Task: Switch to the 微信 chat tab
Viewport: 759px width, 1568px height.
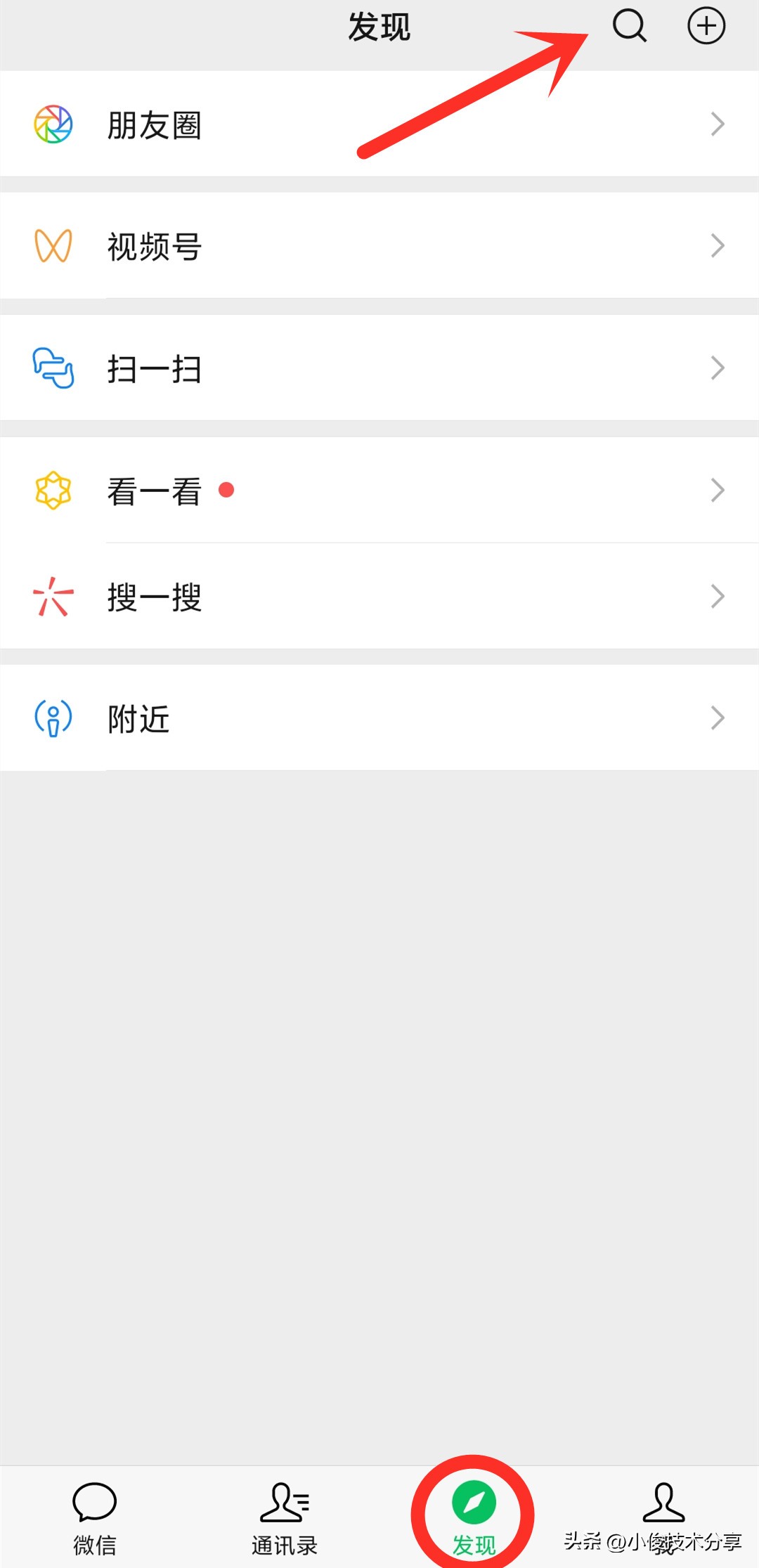Action: click(96, 1504)
